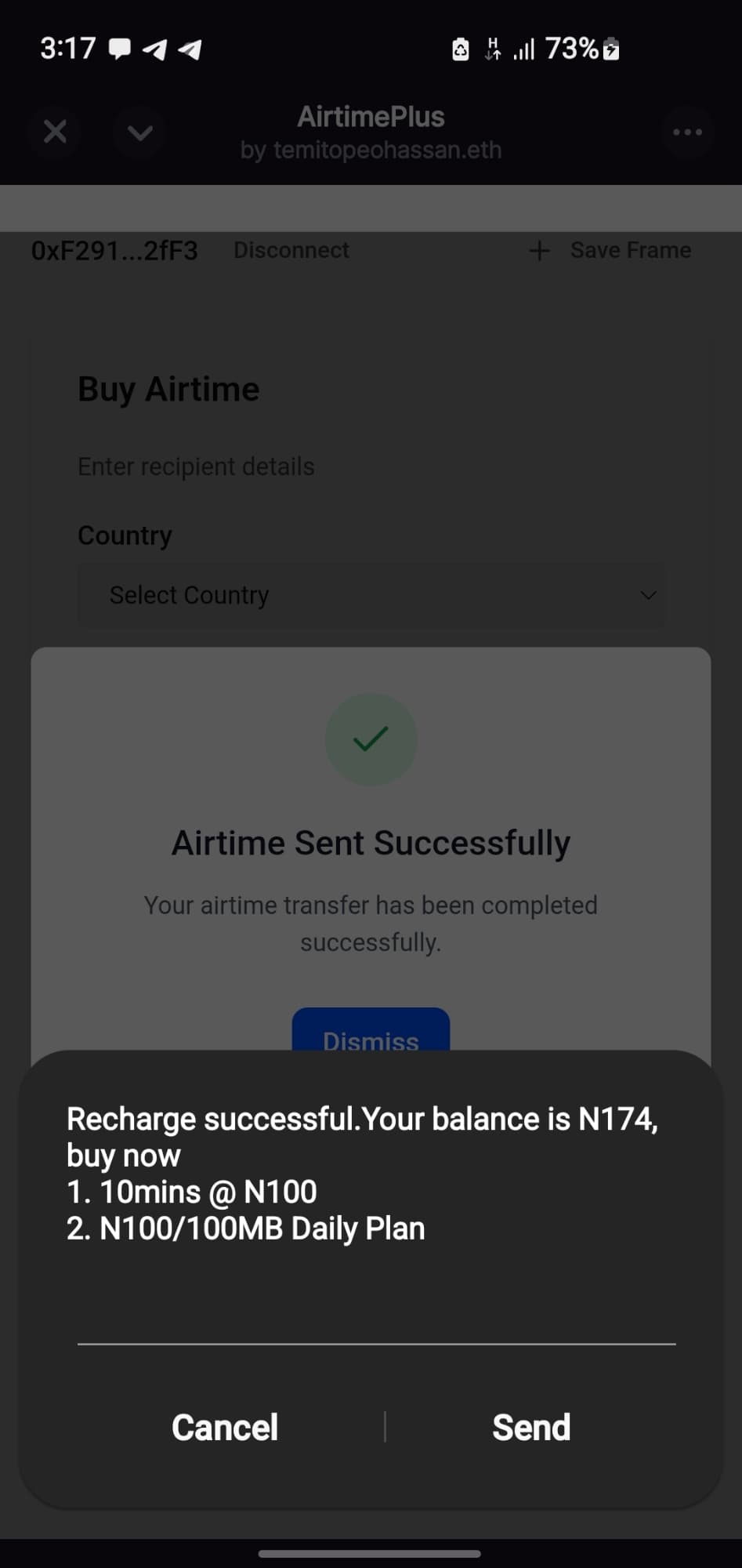The height and width of the screenshot is (1568, 742).
Task: Tap the USSD reply input line
Action: 376,1325
